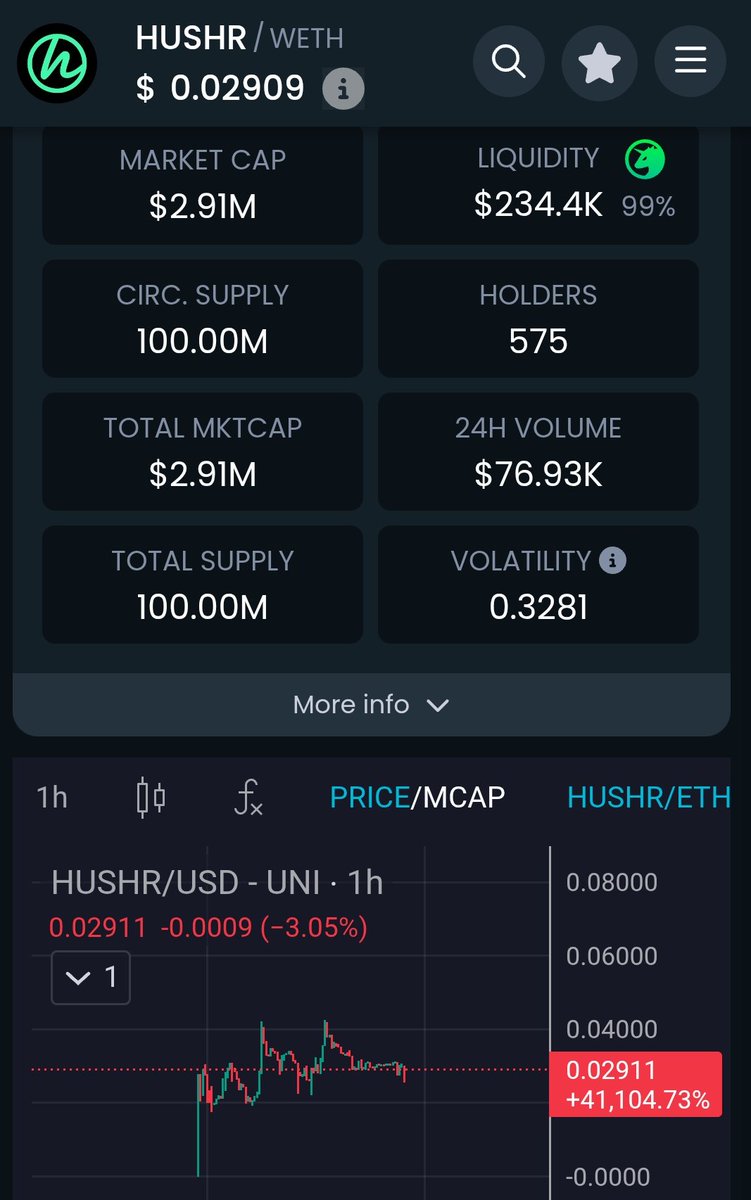Collapse the chart legend indicator dropdown
This screenshot has height=1200, width=751.
tap(91, 977)
